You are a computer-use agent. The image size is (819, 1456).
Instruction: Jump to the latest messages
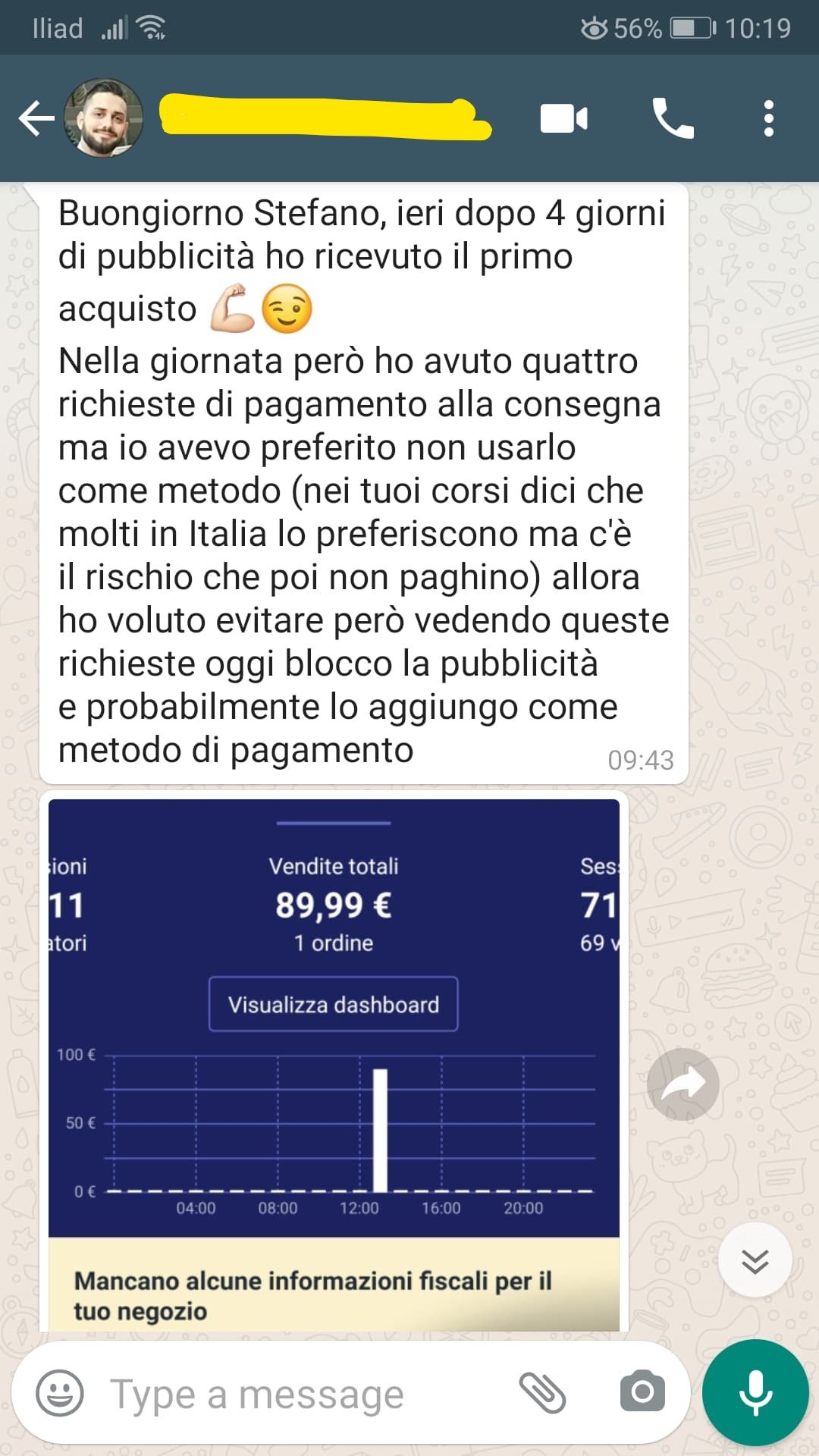click(755, 1260)
